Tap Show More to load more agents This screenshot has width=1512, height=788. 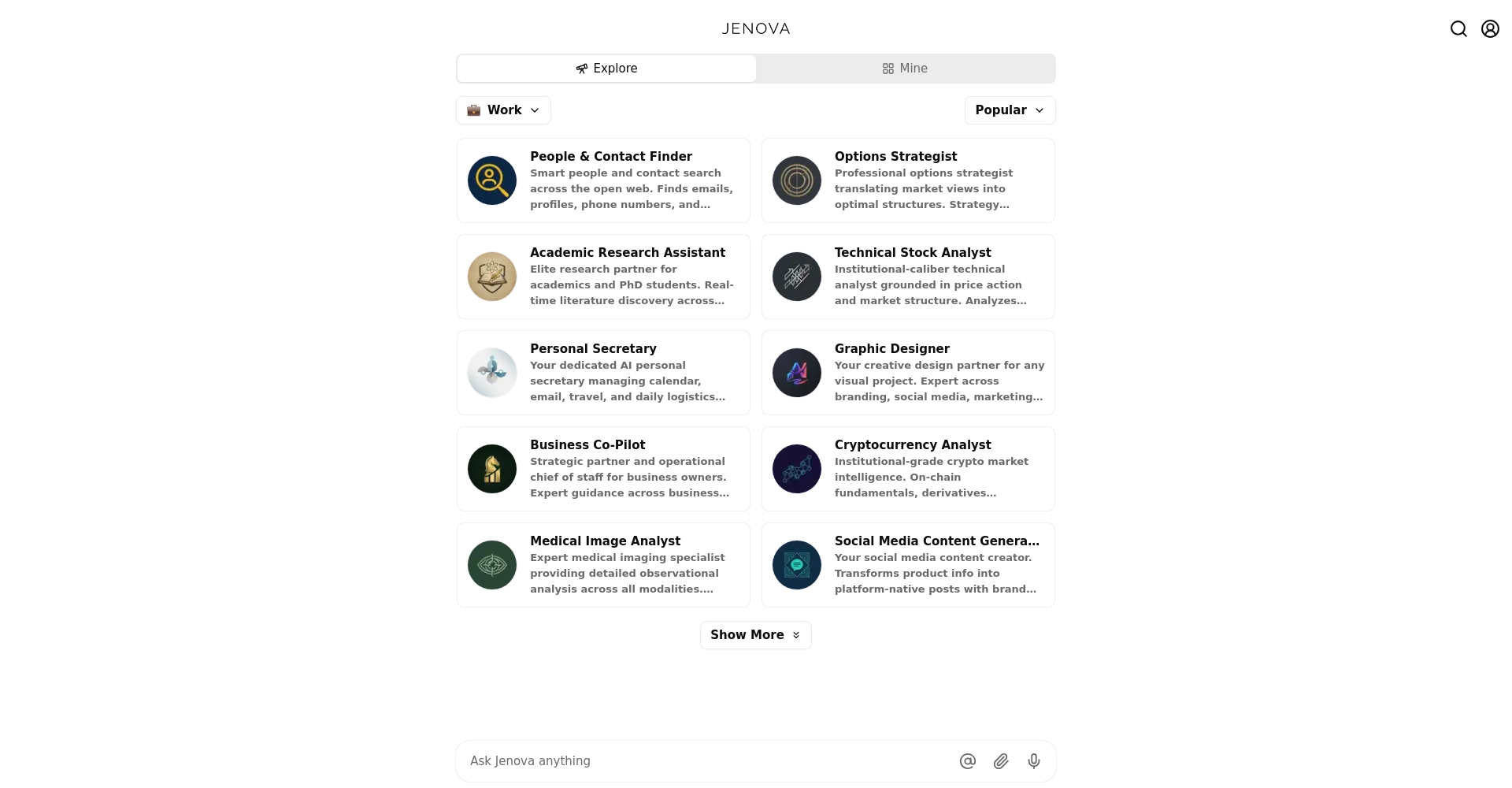click(x=755, y=635)
